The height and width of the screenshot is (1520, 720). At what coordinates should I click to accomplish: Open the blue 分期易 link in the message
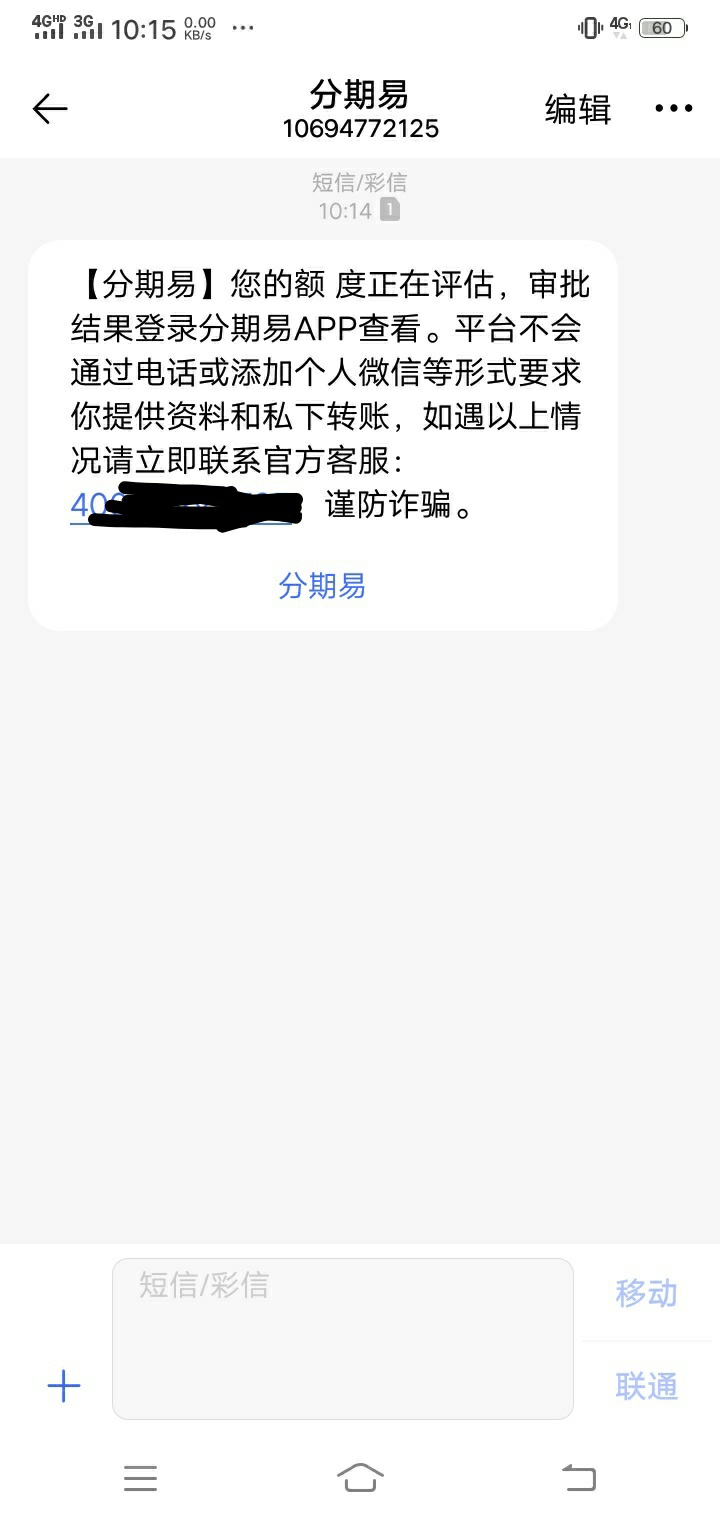322,585
